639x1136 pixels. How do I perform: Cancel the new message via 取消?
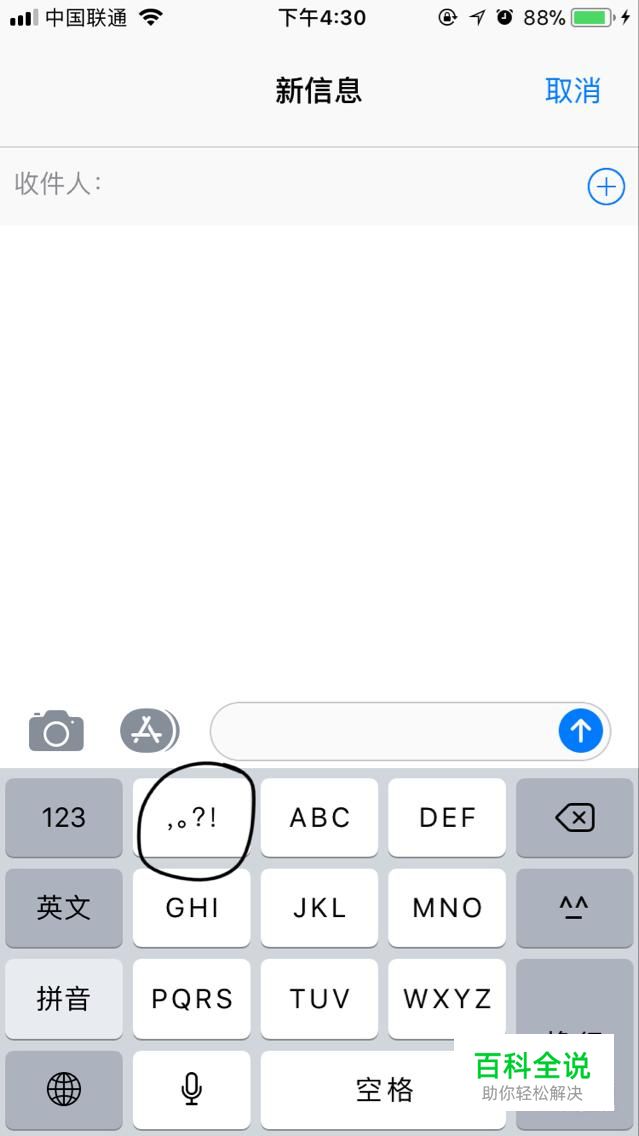tap(572, 90)
